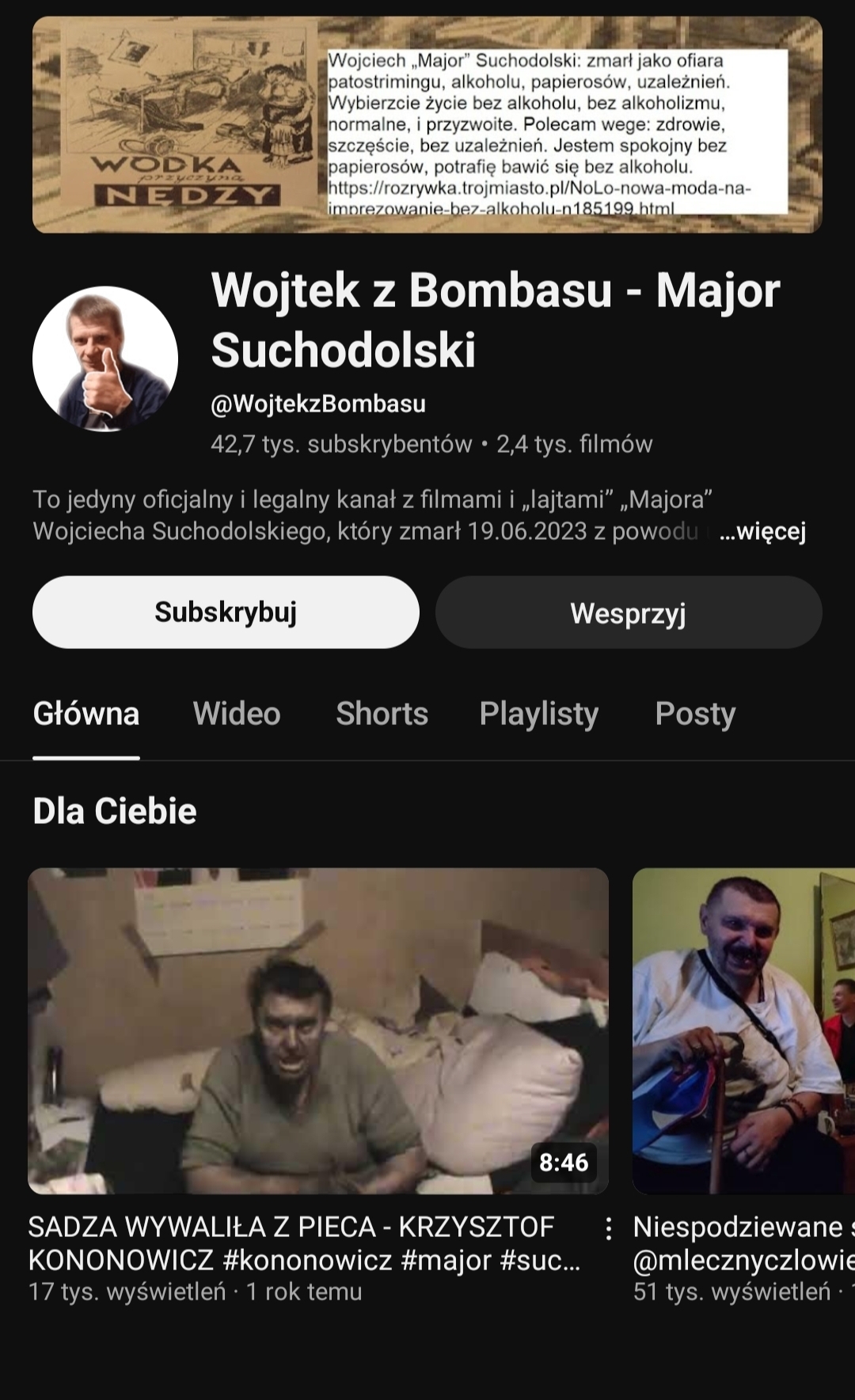Open the Shorts tab

coord(382,713)
